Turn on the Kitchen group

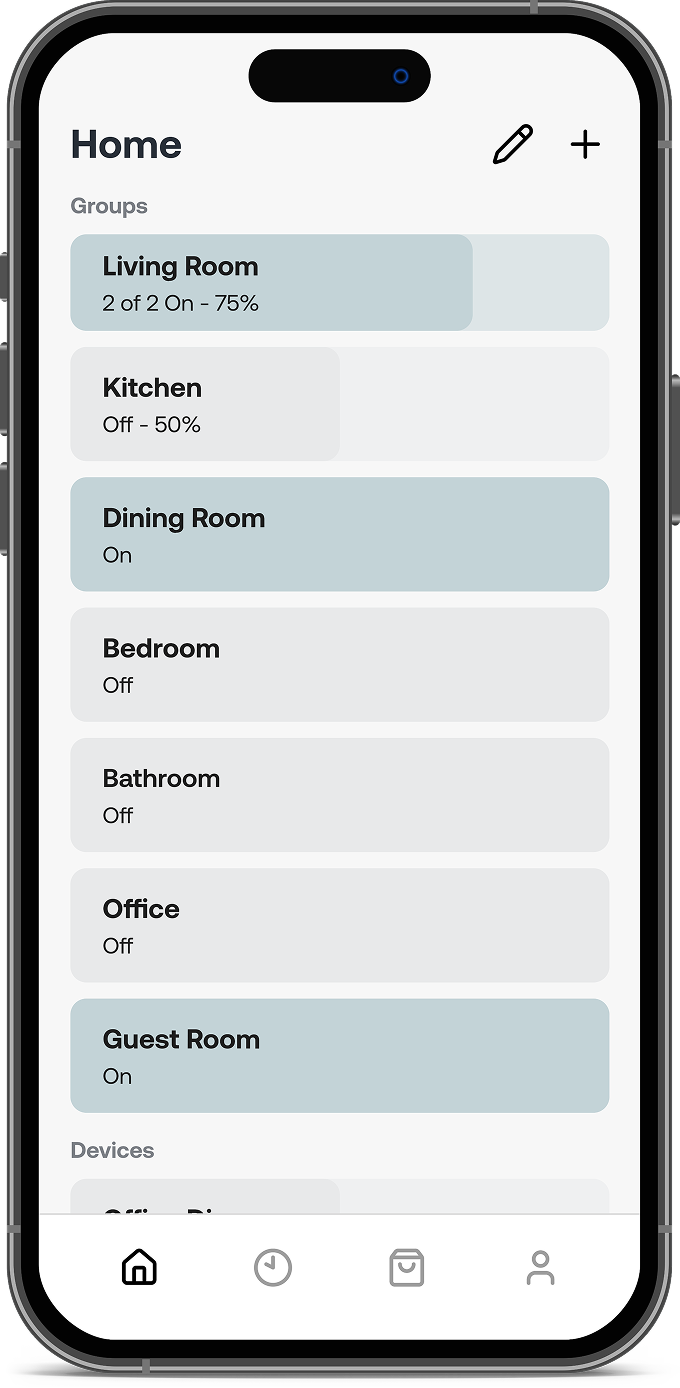(x=339, y=404)
